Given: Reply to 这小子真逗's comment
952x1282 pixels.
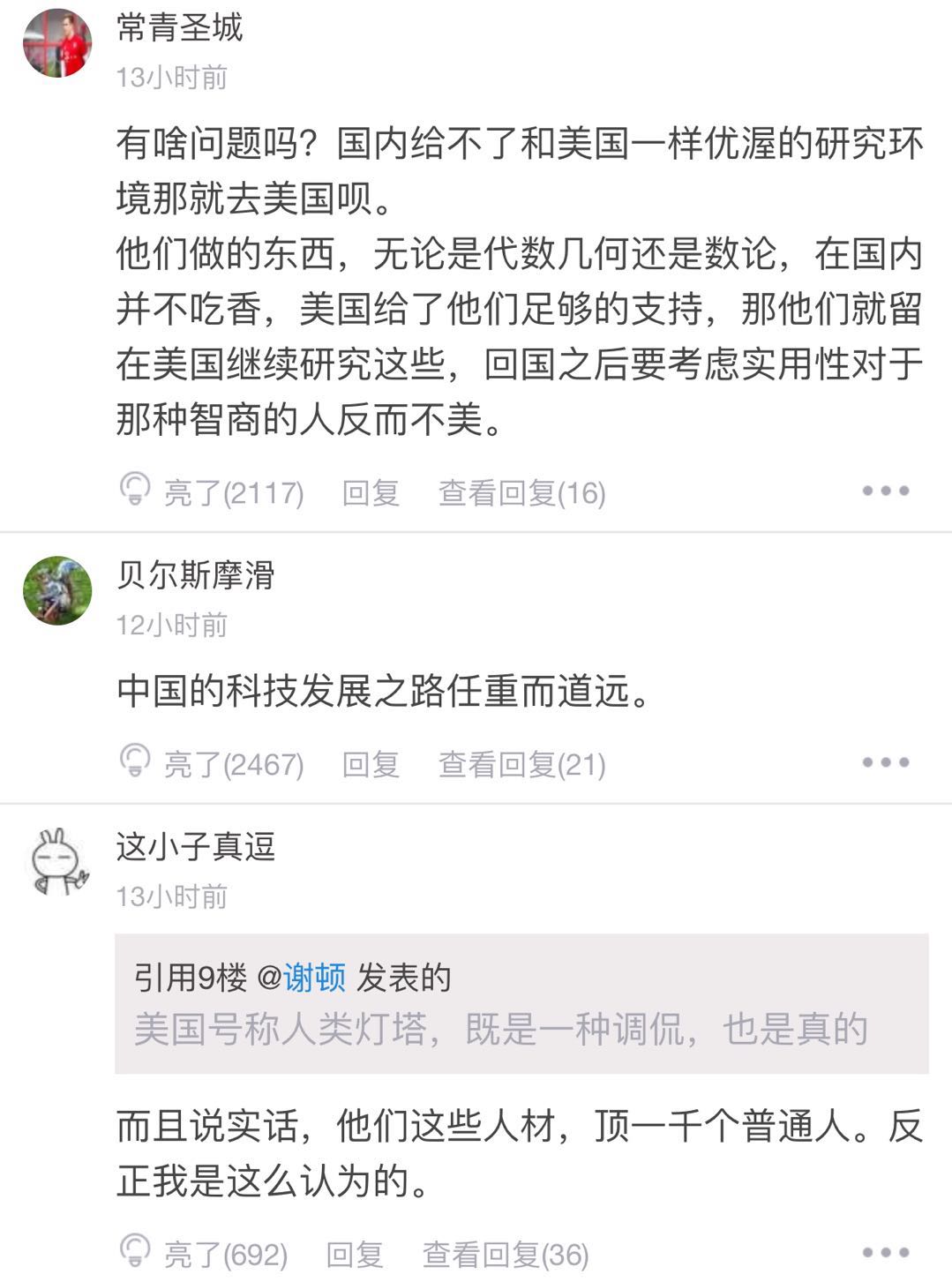Looking at the screenshot, I should click(354, 1254).
